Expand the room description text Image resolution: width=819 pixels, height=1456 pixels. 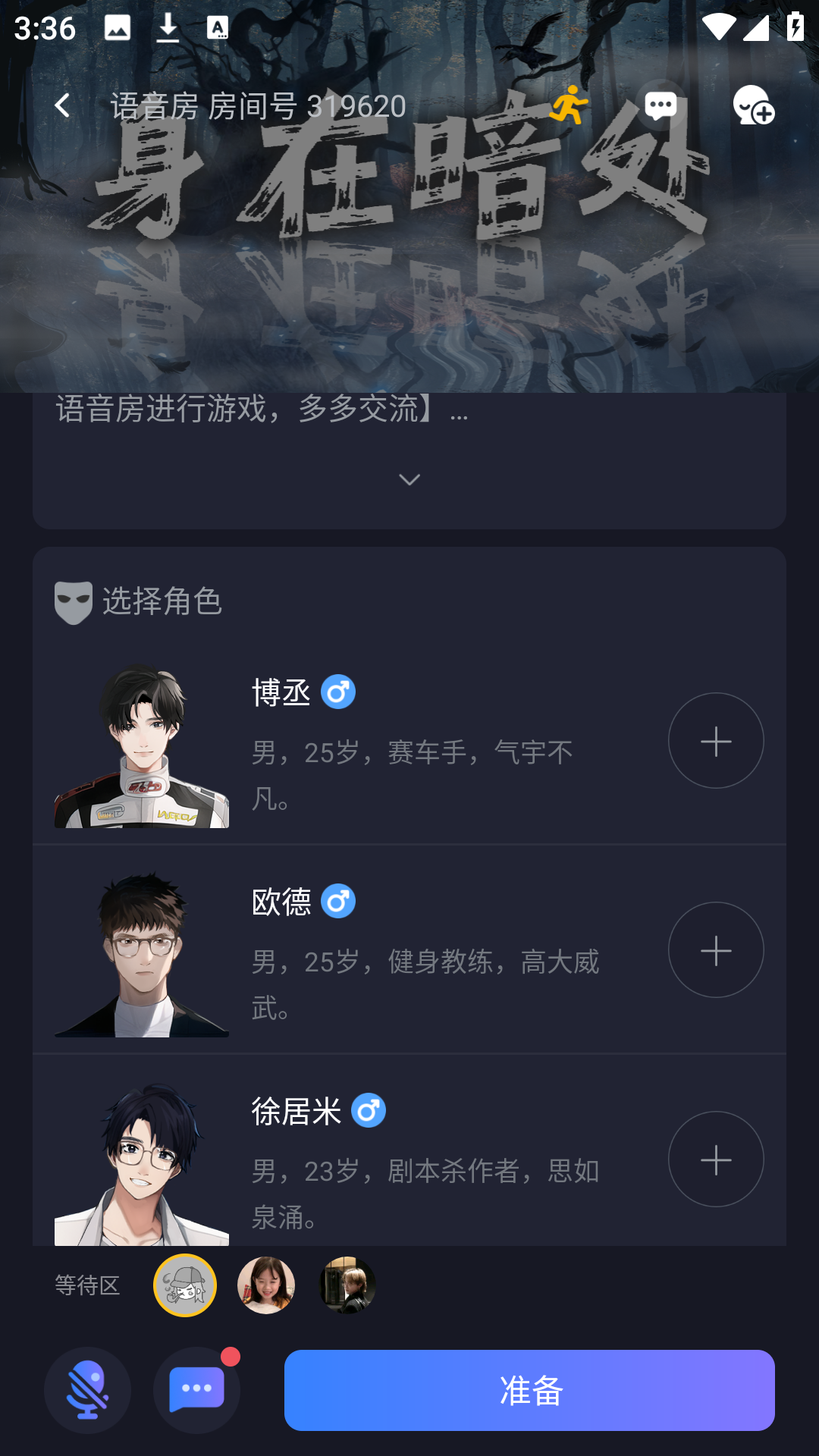point(409,479)
